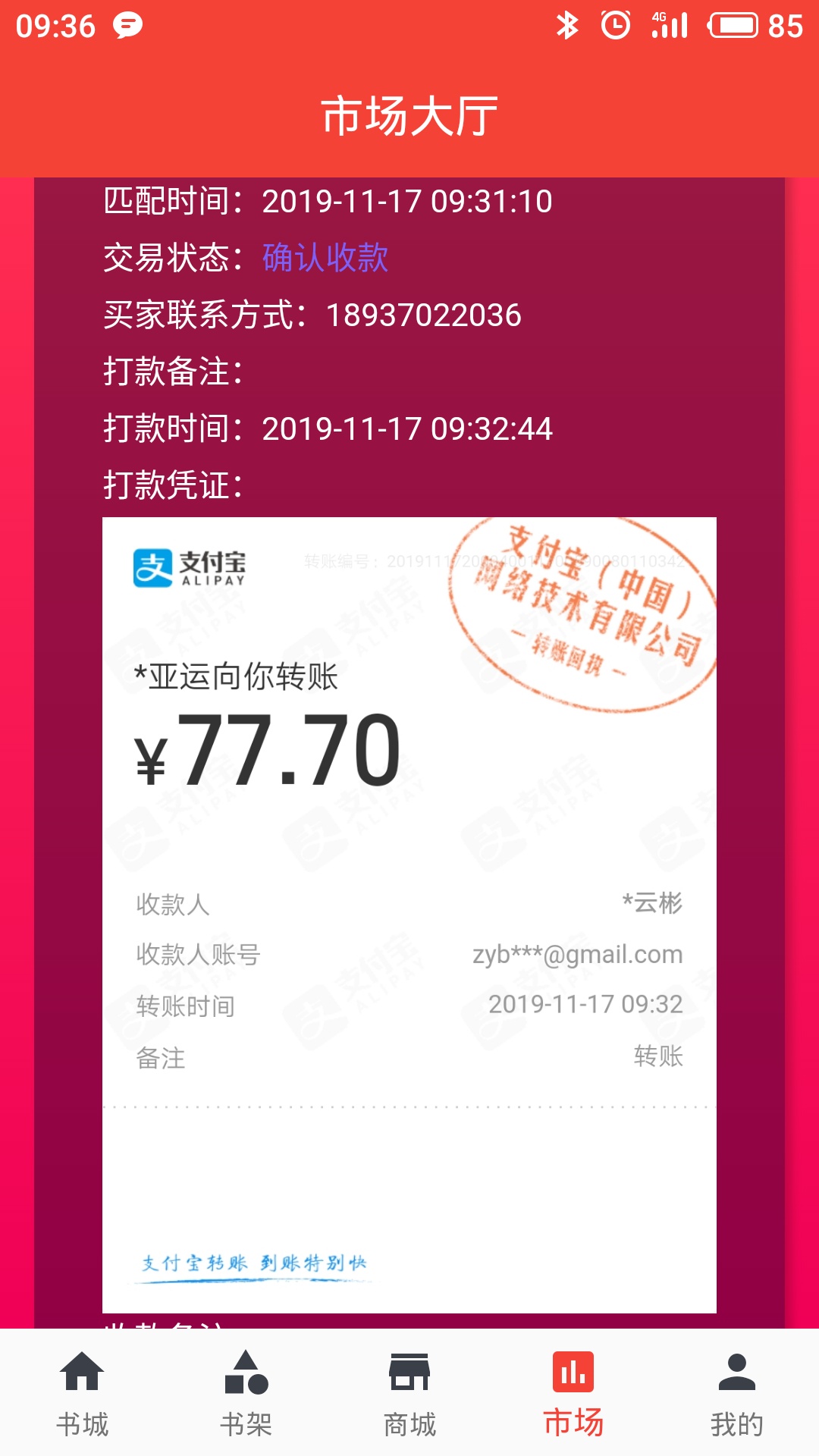Viewport: 819px width, 1456px height.
Task: Enlarge the Alipay payment proof image
Action: coord(409,914)
